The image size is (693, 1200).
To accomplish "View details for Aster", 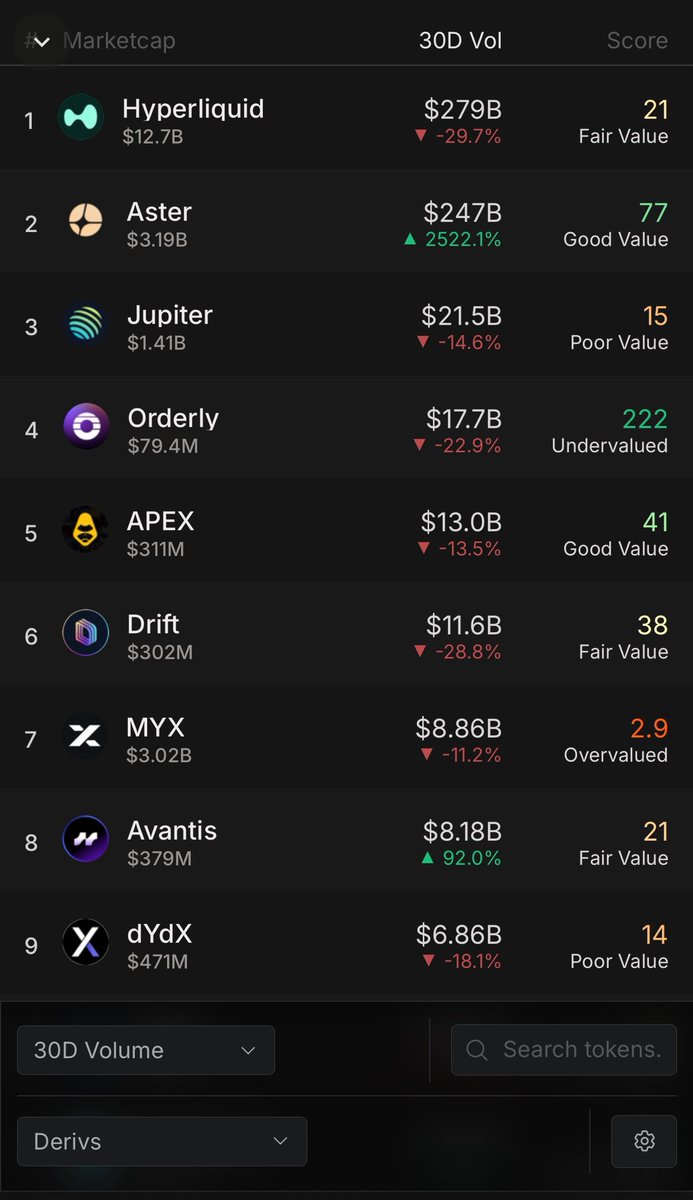I will tap(159, 223).
